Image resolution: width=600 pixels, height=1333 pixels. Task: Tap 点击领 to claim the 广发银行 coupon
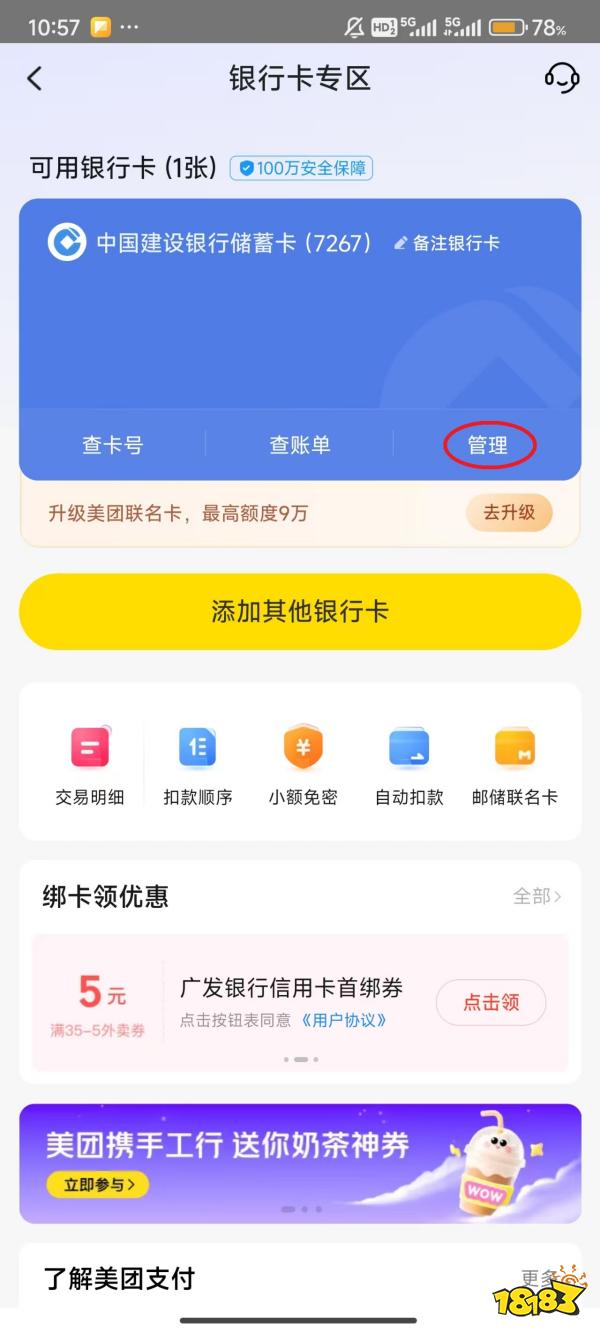pos(491,1002)
